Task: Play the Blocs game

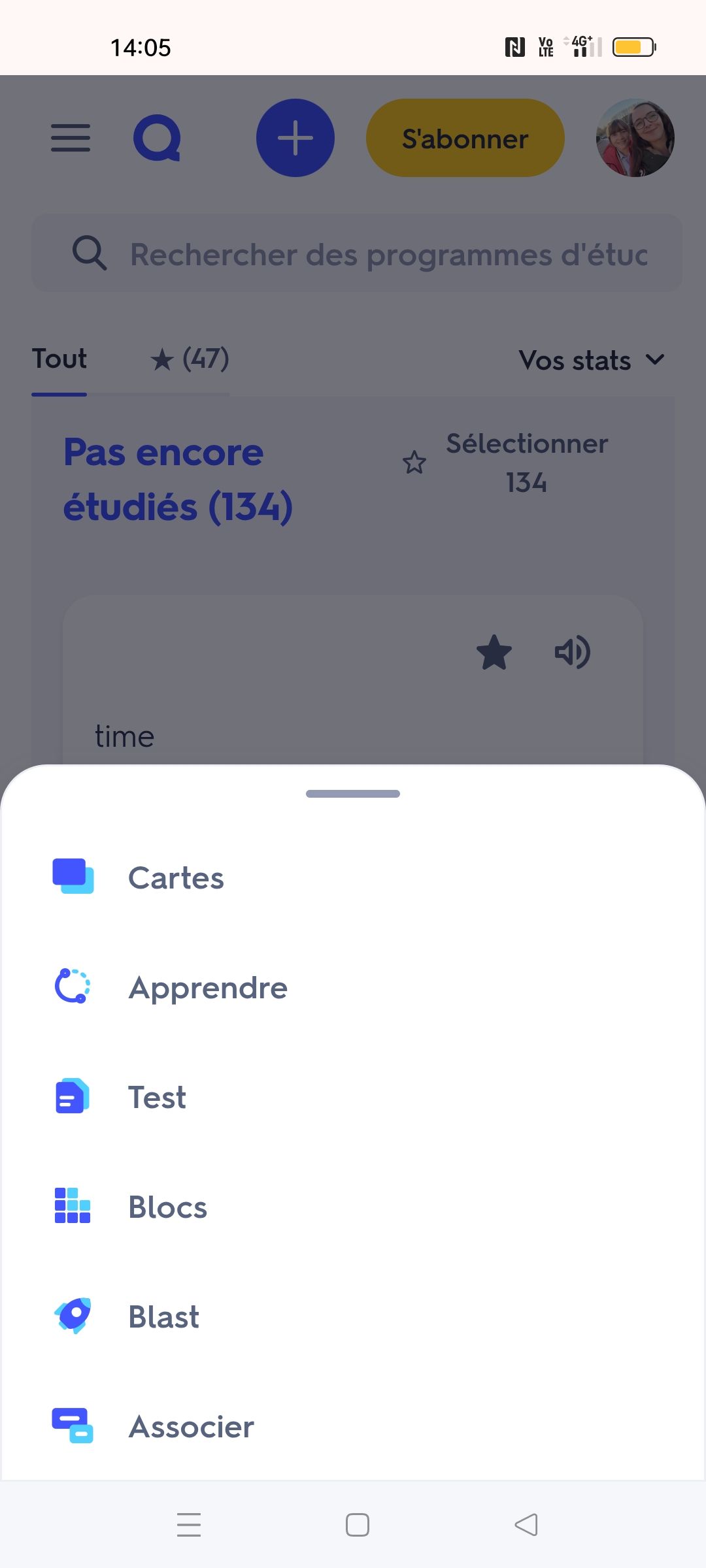Action: pyautogui.click(x=167, y=1207)
